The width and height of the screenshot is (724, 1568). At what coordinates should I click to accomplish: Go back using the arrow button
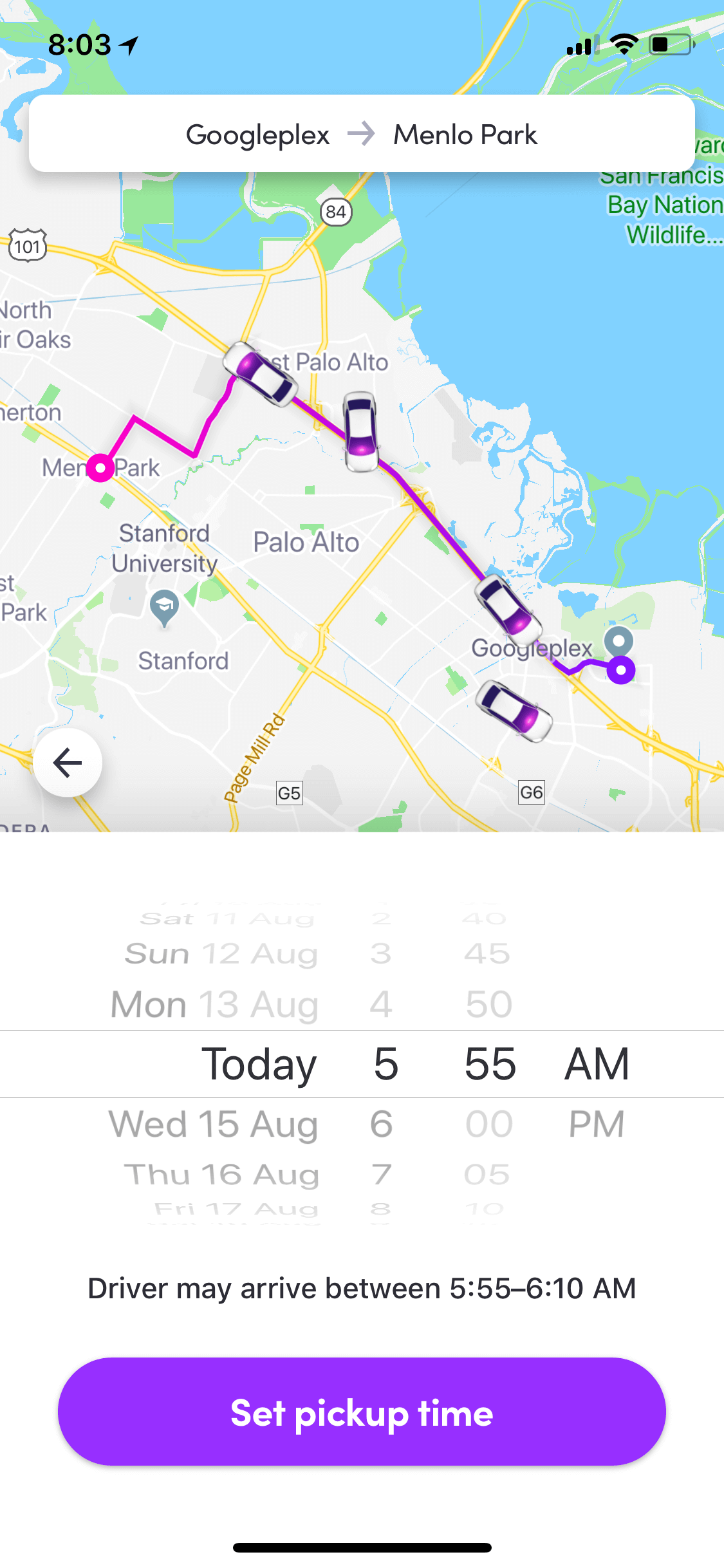68,763
